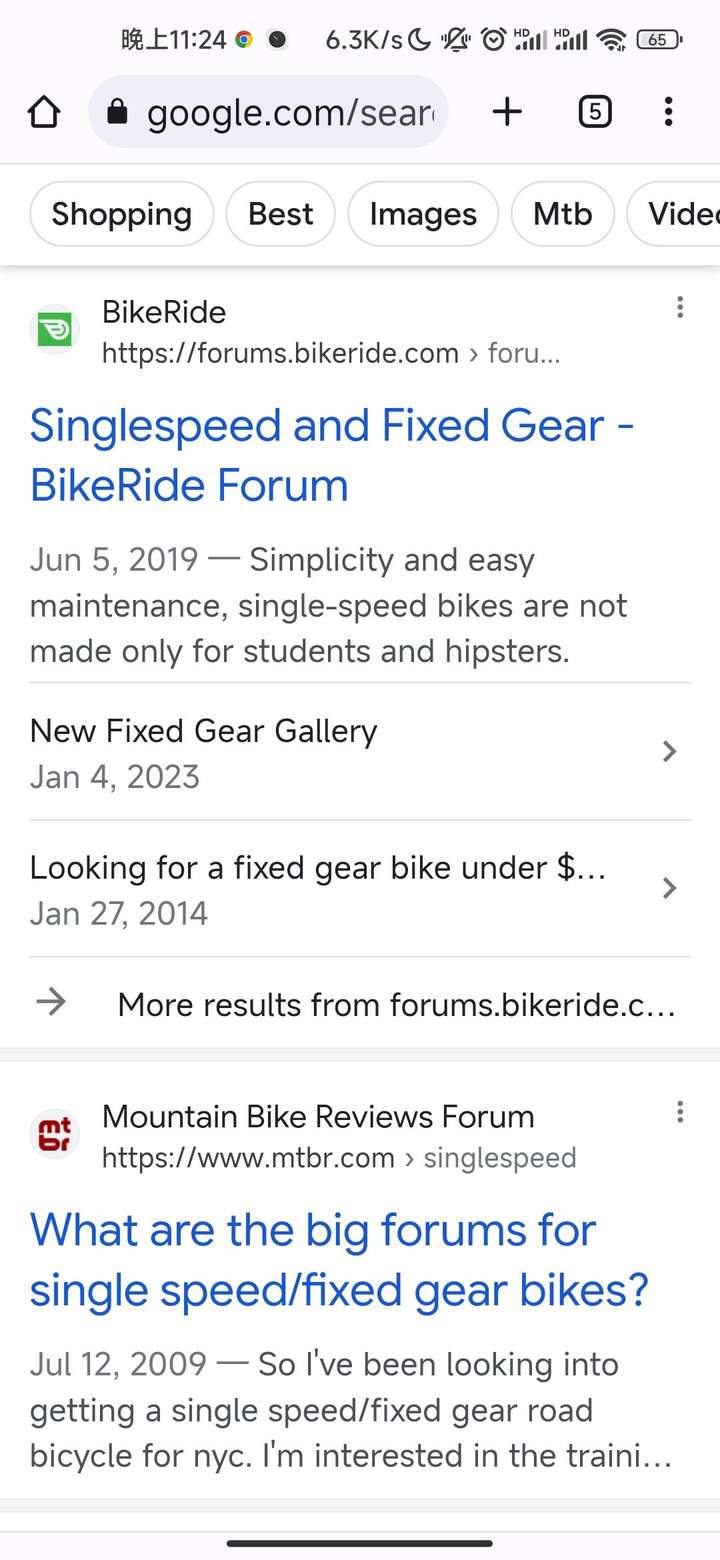Image resolution: width=720 pixels, height=1560 pixels.
Task: Switch to the Videos filter
Action: coord(674,214)
